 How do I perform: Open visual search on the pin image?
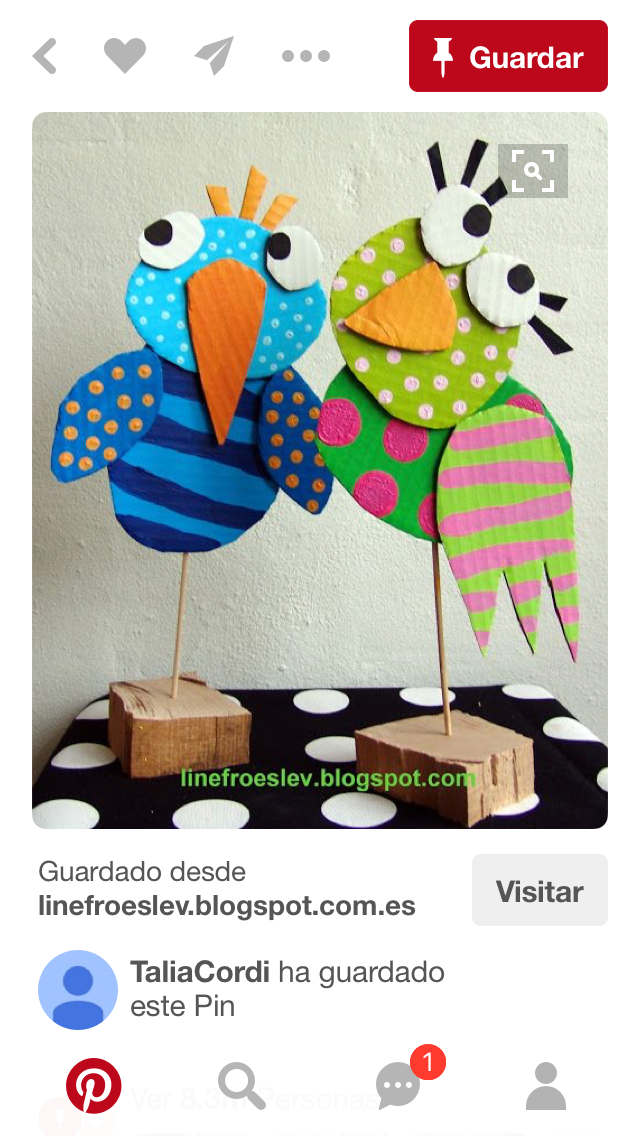pos(533,171)
